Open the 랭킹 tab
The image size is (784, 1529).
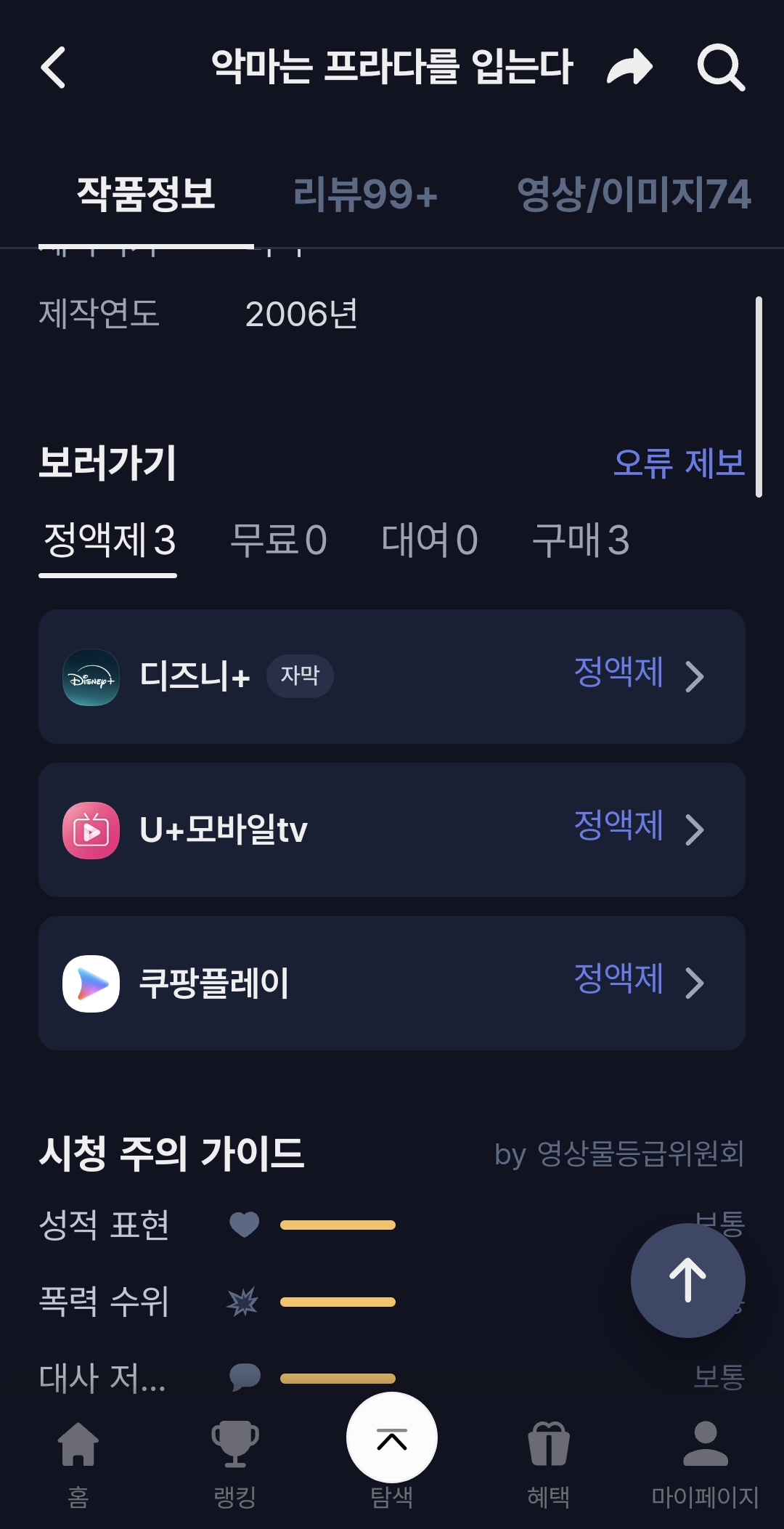tap(235, 1460)
